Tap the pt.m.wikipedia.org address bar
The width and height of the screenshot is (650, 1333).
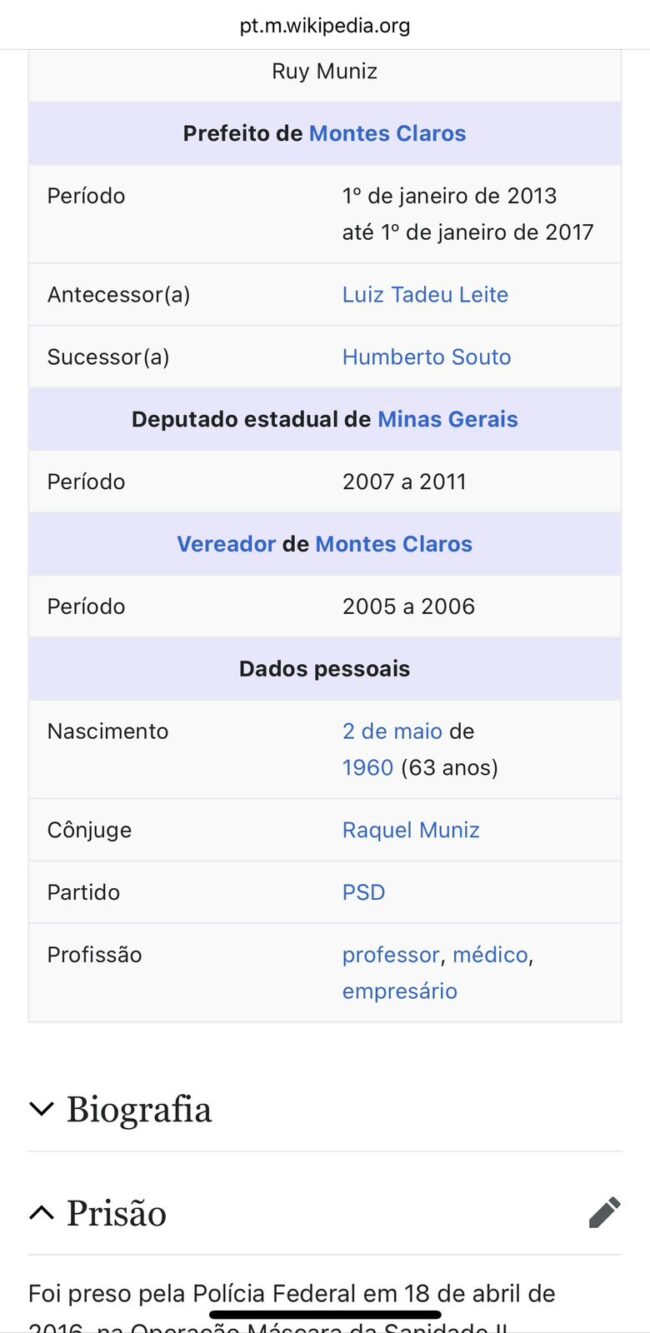(325, 26)
